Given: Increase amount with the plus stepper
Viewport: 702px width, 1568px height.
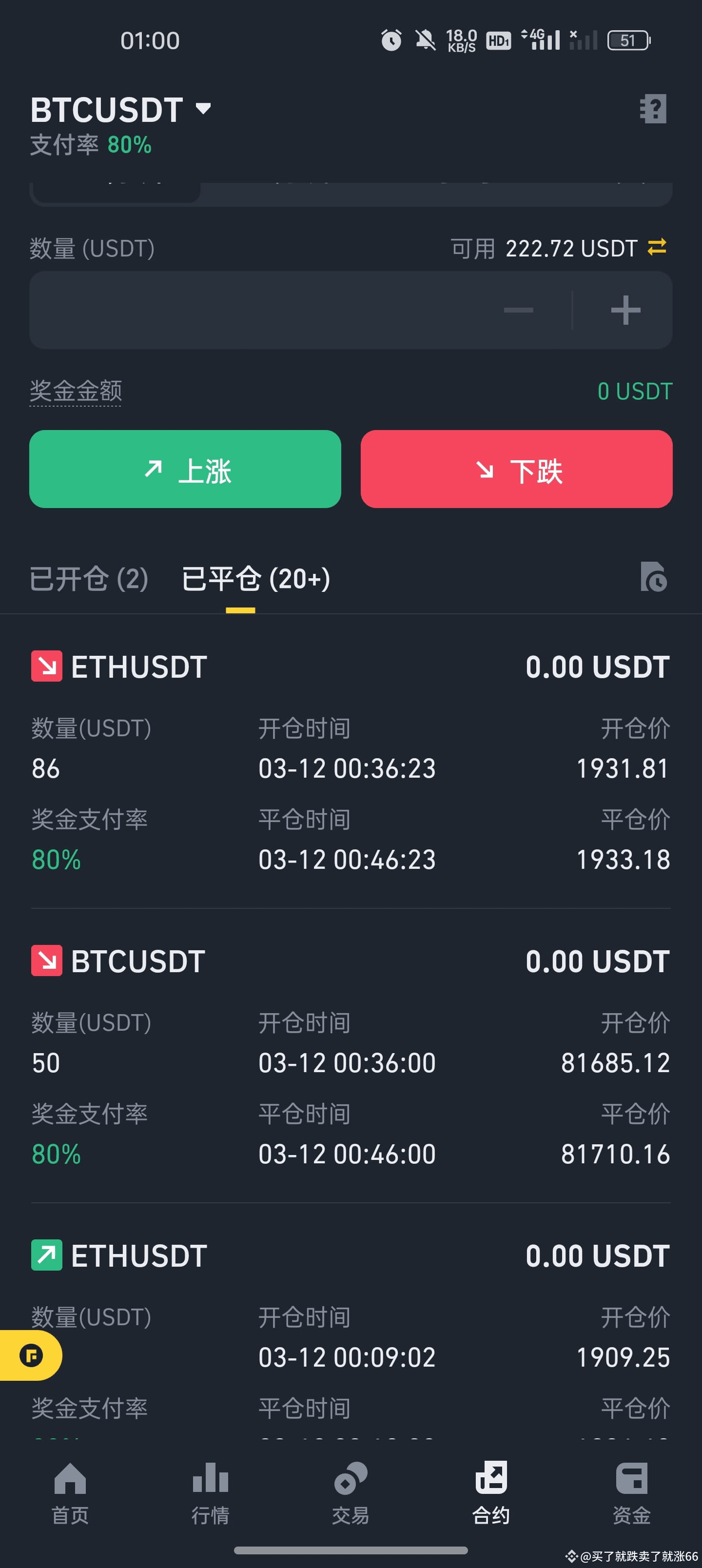Looking at the screenshot, I should 624,311.
